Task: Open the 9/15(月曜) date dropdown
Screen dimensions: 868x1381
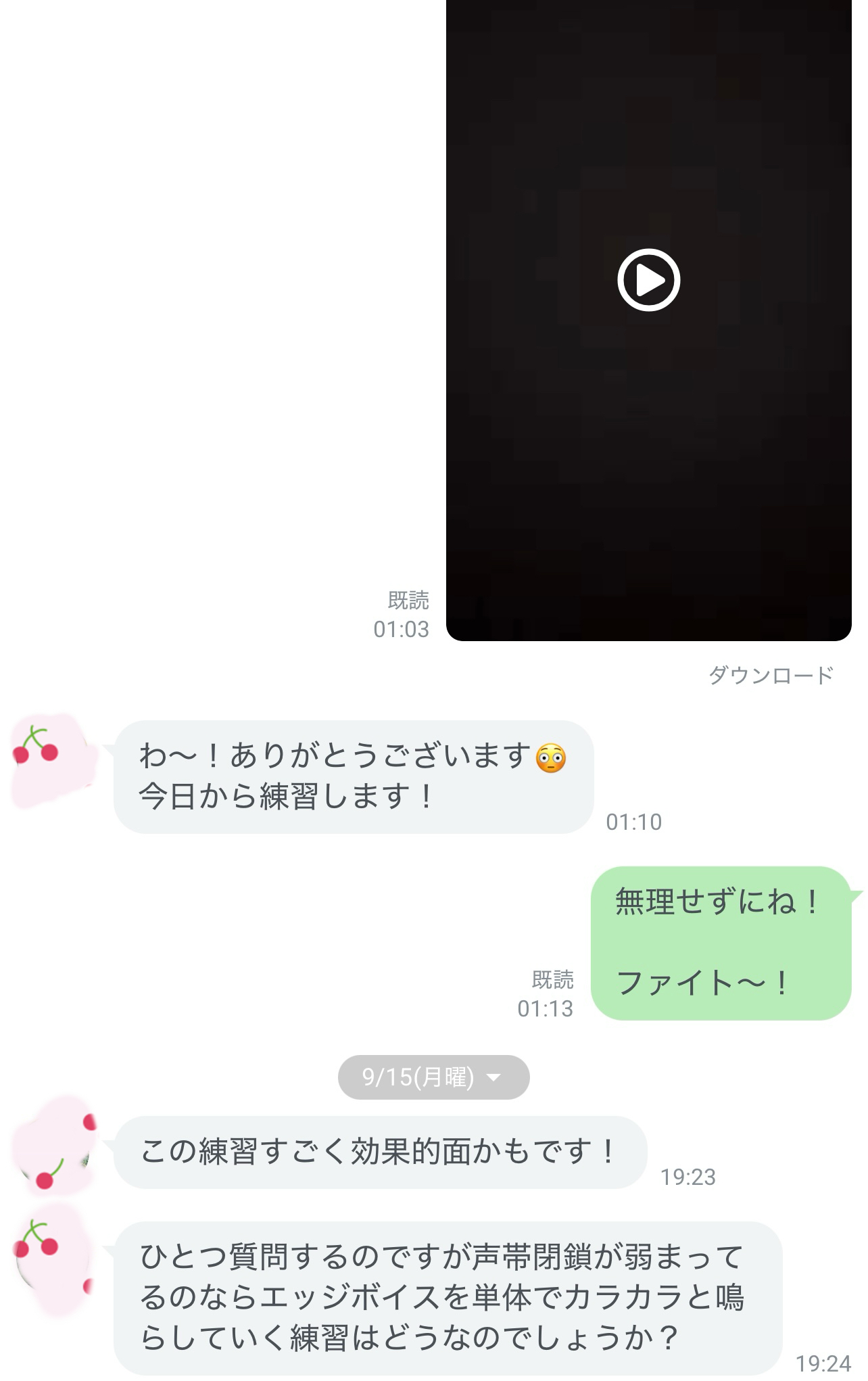Action: [433, 1077]
